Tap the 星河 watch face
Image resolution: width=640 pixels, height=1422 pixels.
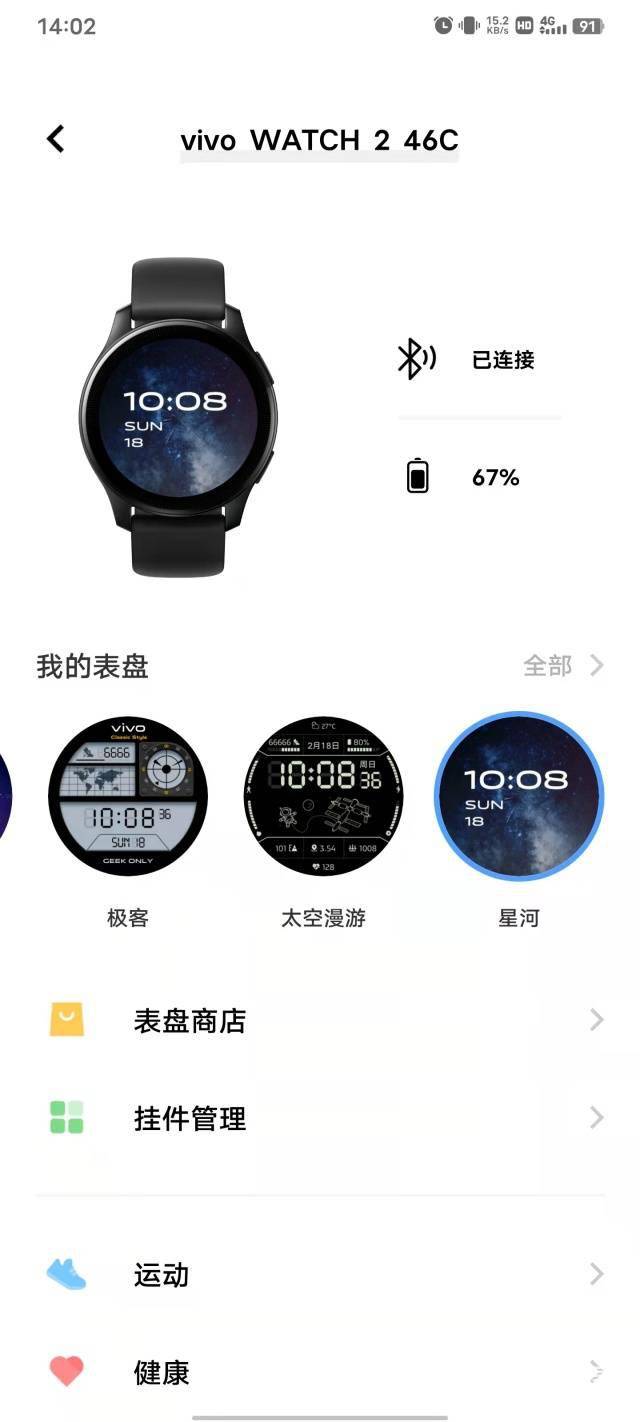pos(519,796)
